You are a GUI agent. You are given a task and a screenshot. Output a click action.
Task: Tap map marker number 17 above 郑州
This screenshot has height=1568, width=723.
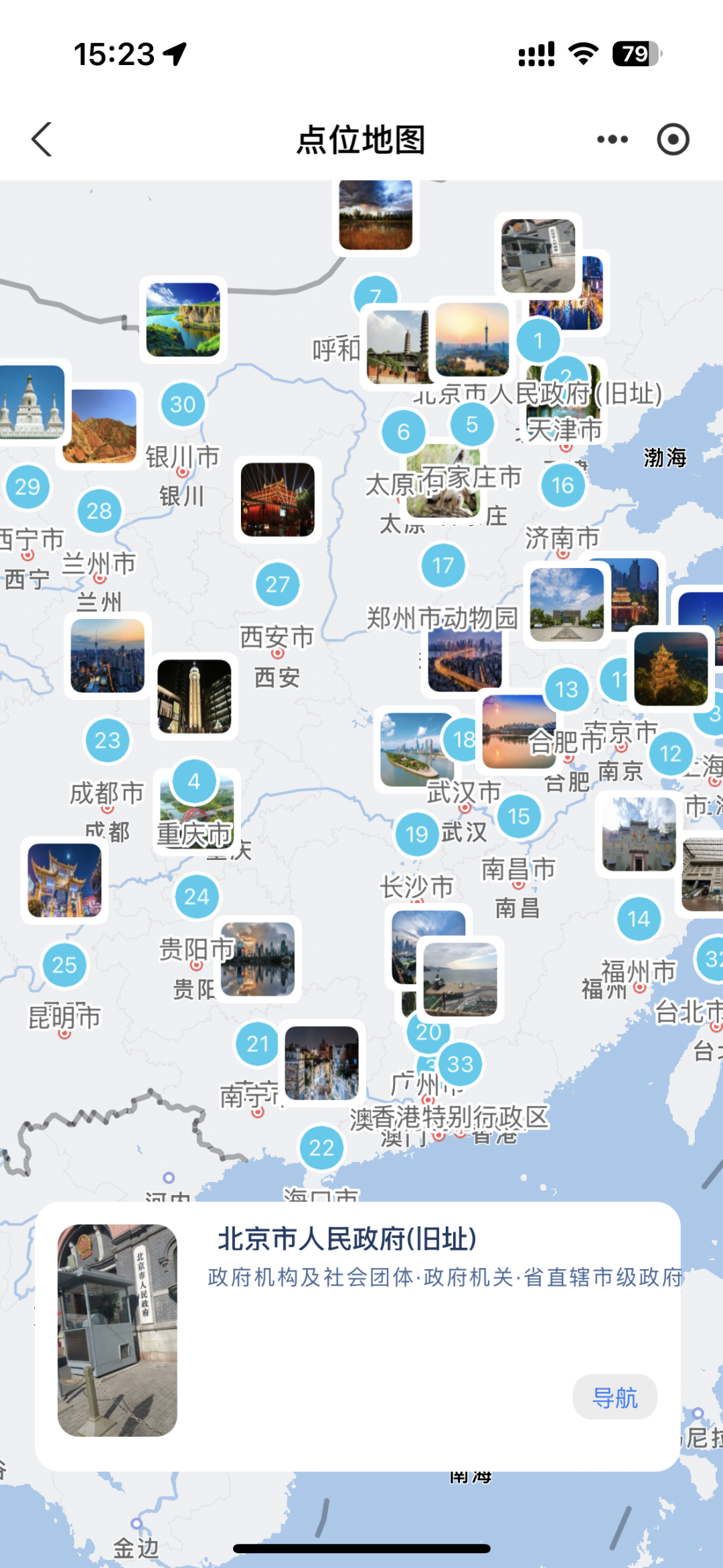pos(443,566)
